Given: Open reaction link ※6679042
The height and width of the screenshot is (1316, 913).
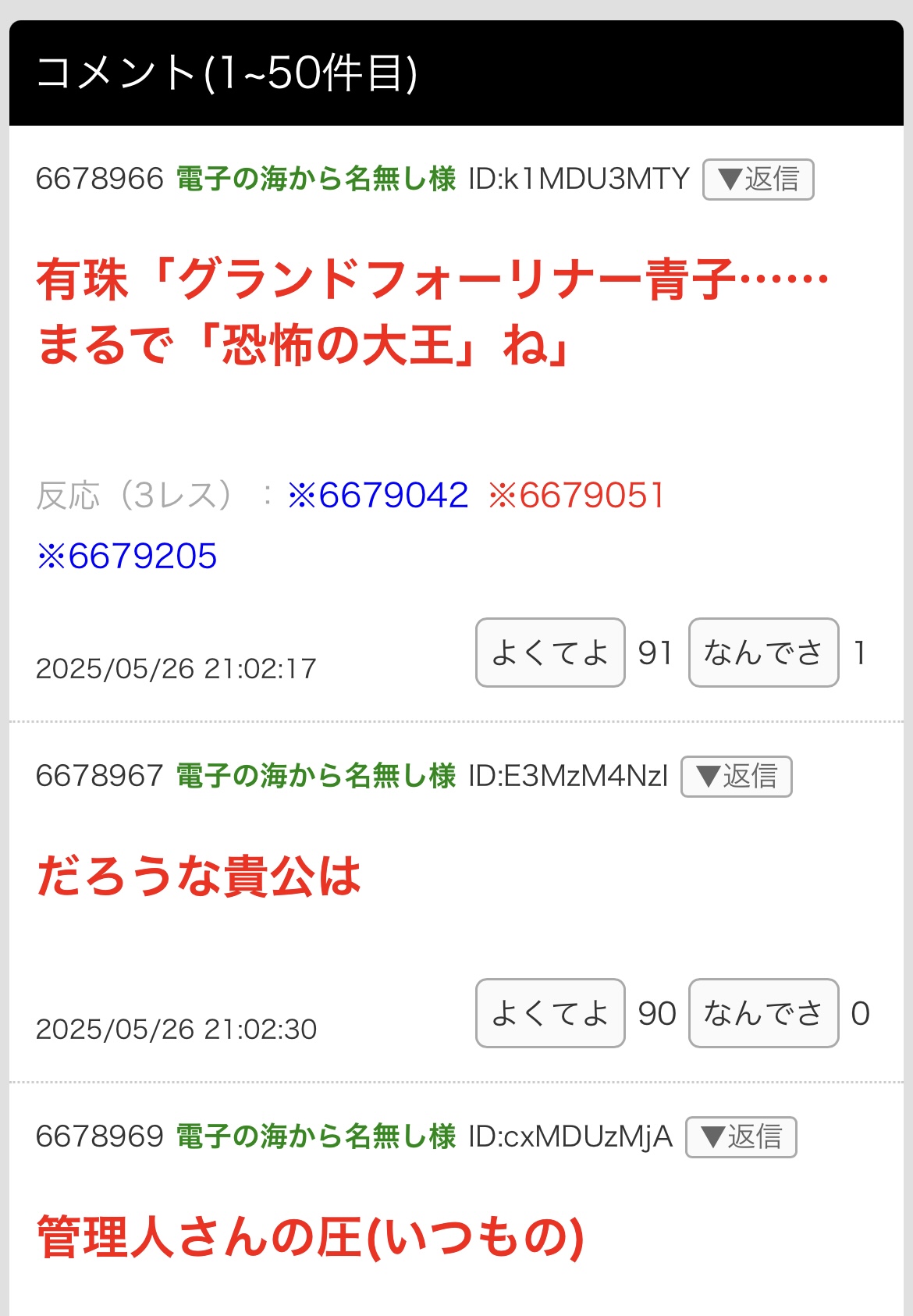Looking at the screenshot, I should coord(378,496).
